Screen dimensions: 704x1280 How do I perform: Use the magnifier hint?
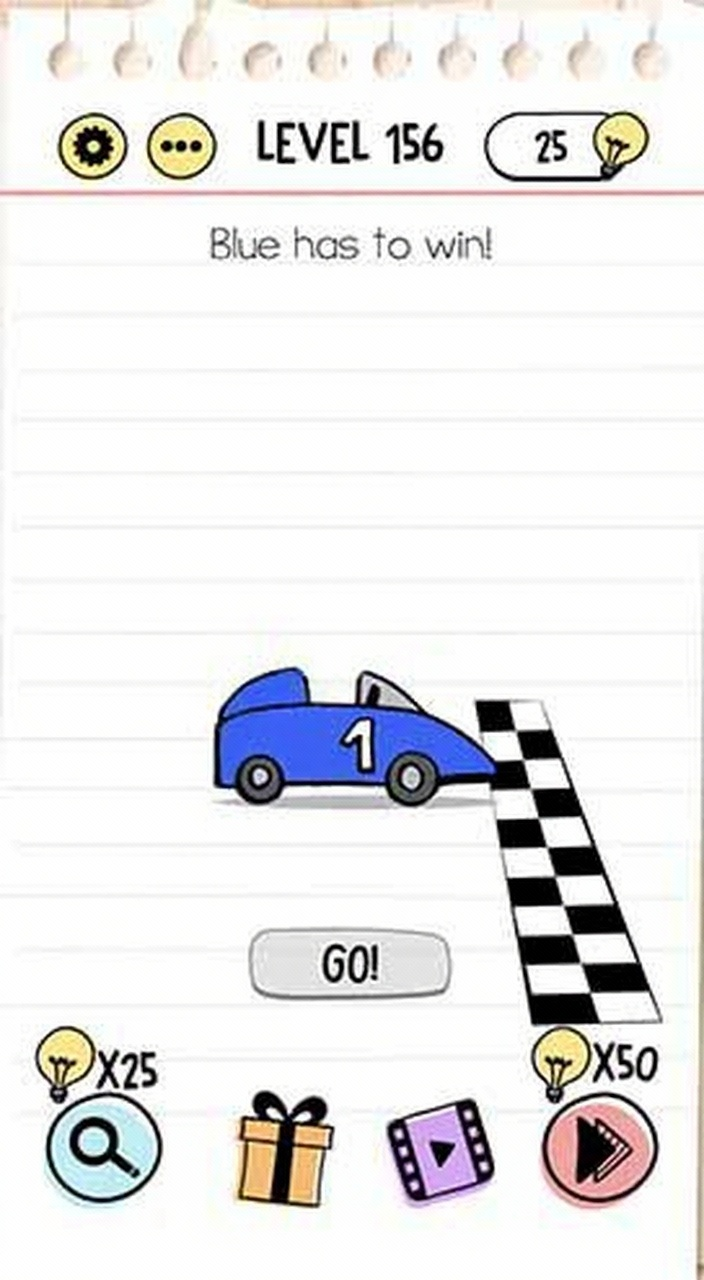click(104, 1149)
